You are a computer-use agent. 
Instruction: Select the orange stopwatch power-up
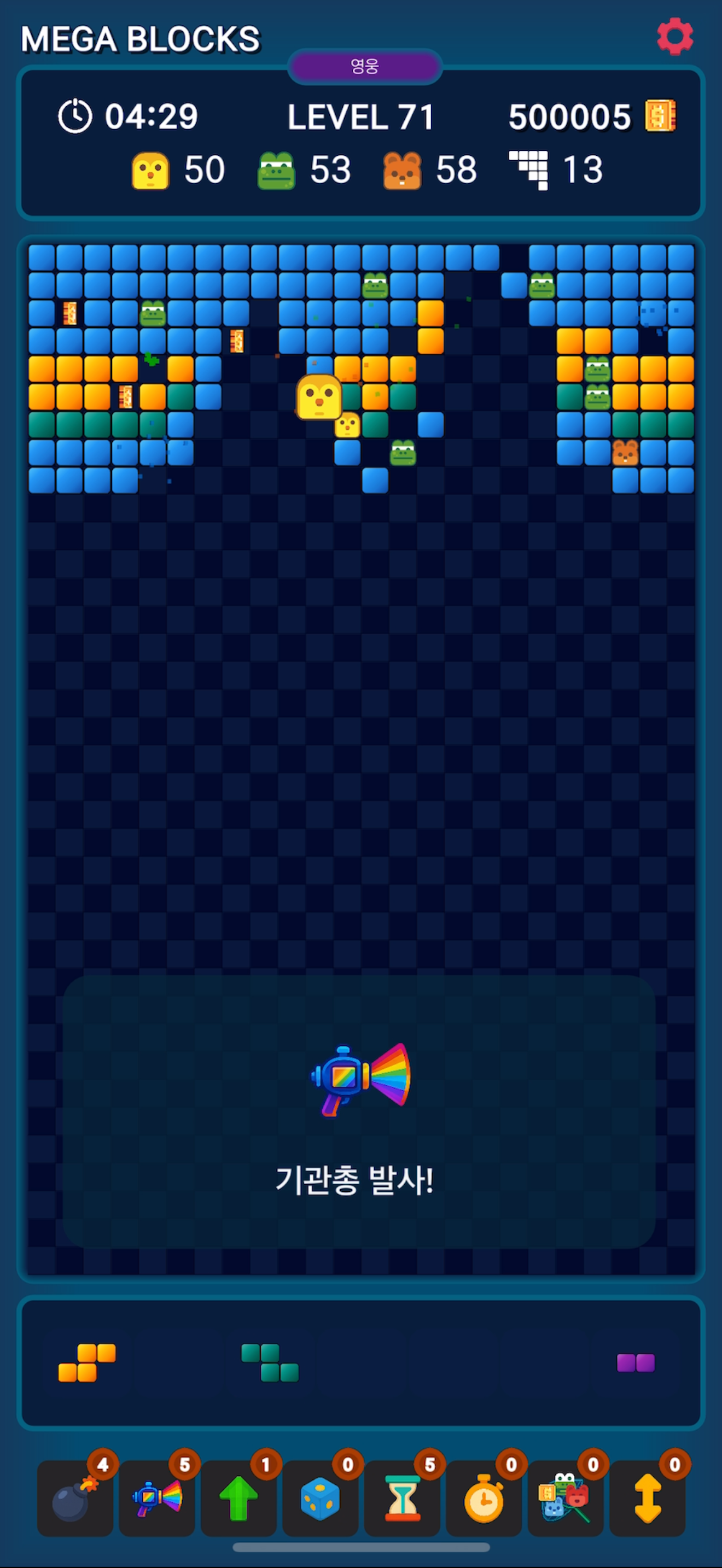[484, 1498]
